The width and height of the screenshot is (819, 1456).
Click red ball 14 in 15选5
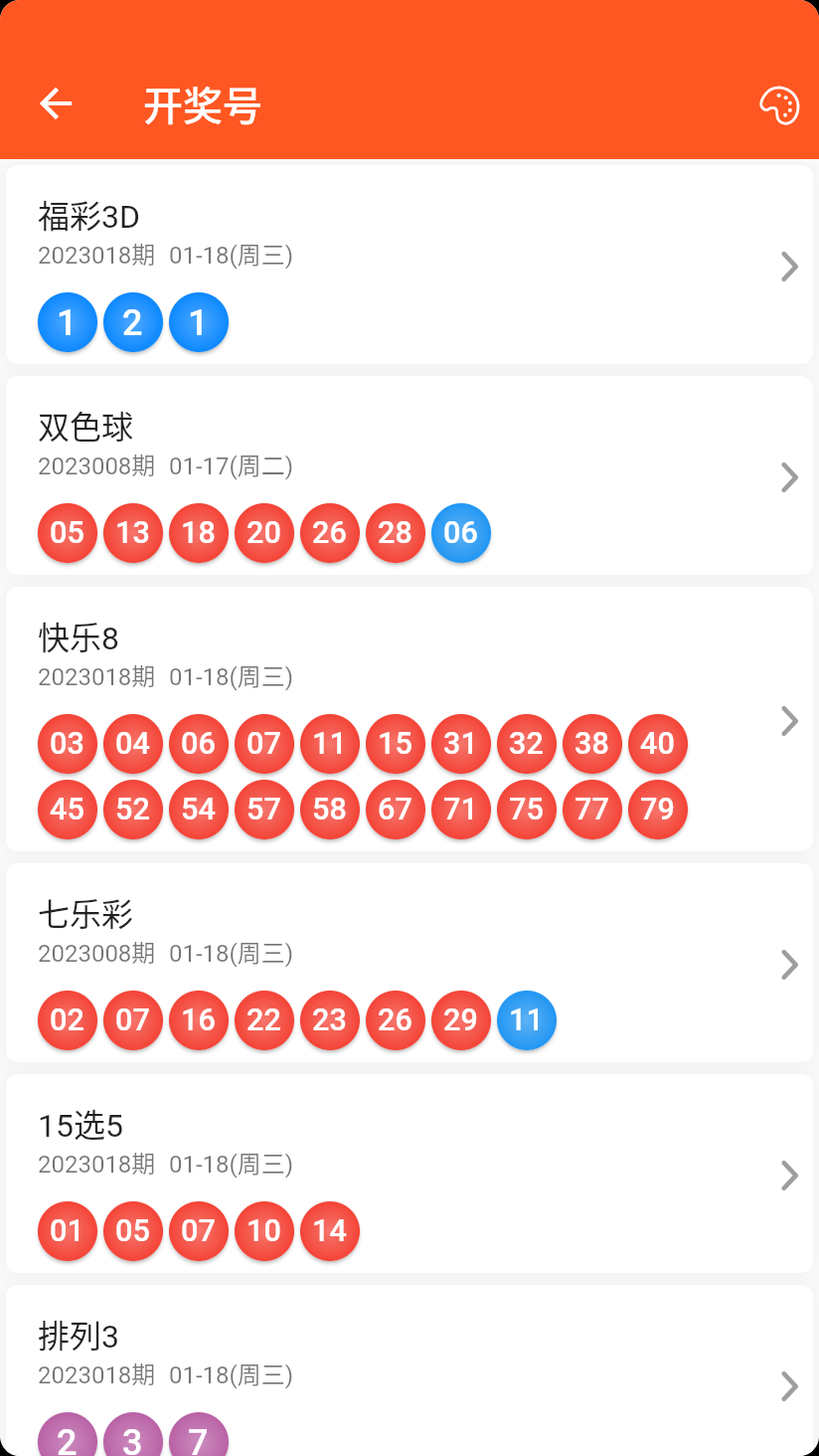click(x=329, y=1231)
